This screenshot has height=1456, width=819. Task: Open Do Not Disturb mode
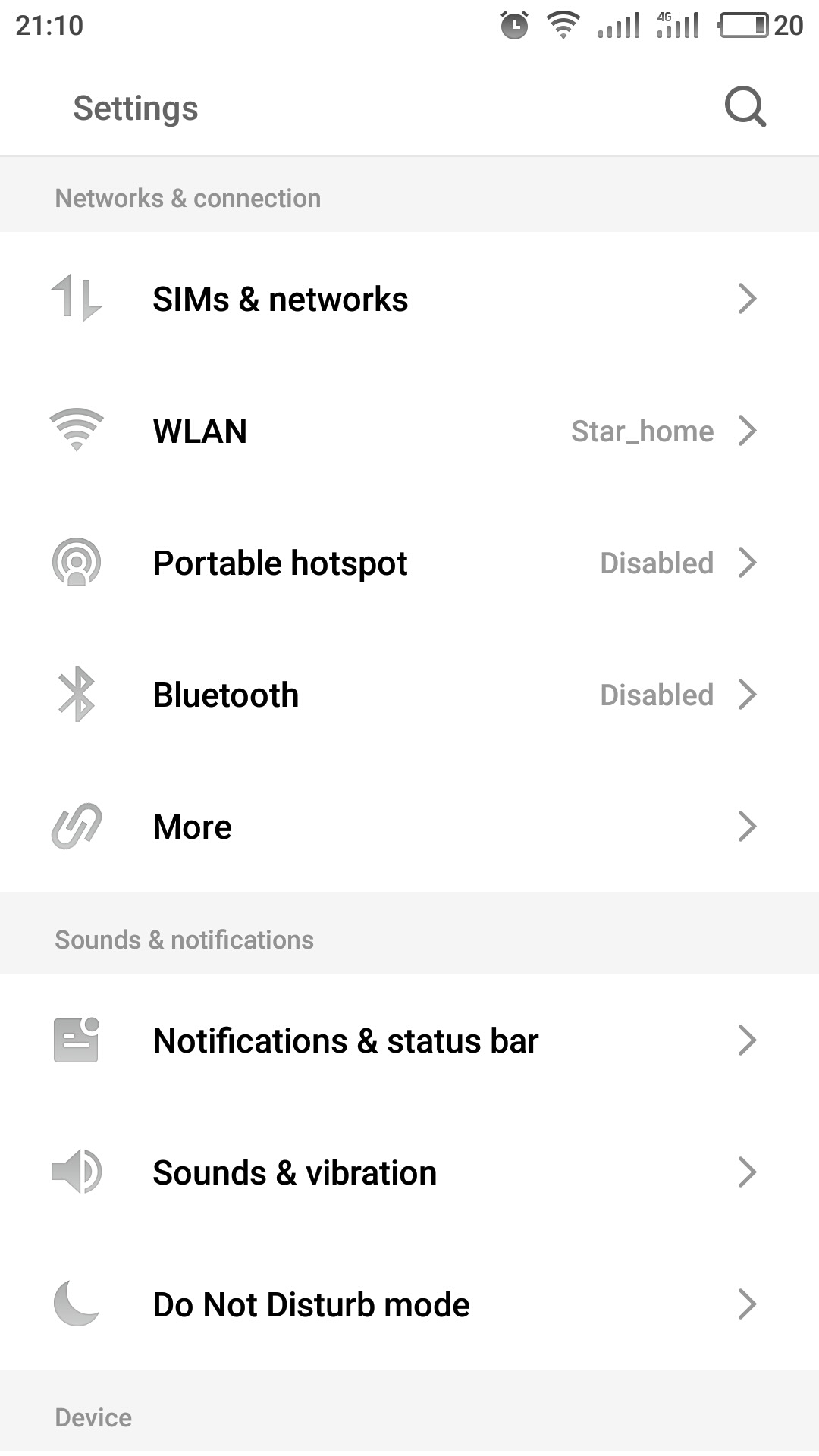(409, 1304)
